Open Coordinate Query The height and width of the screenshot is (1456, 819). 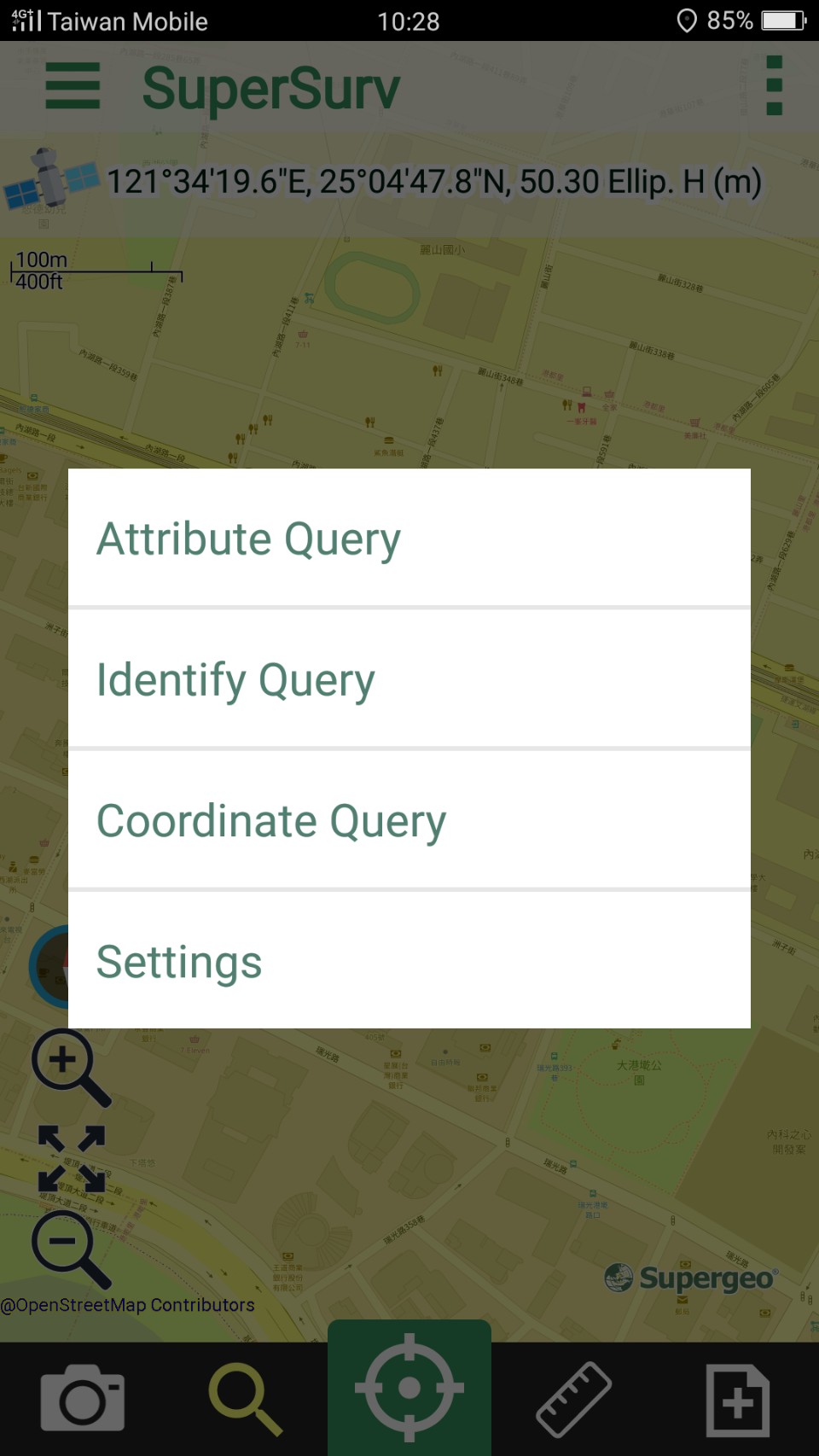(409, 821)
